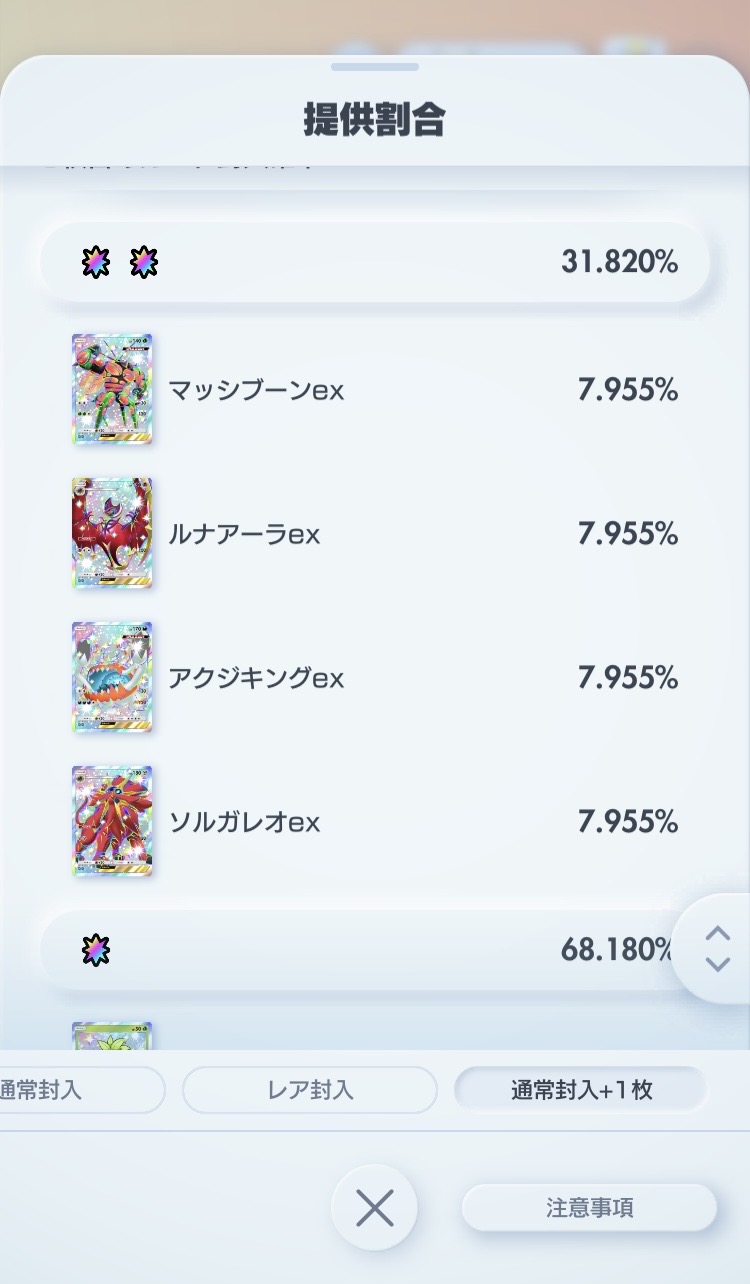Image resolution: width=750 pixels, height=1284 pixels.
Task: View the アクジキングex card
Action: [x=112, y=678]
